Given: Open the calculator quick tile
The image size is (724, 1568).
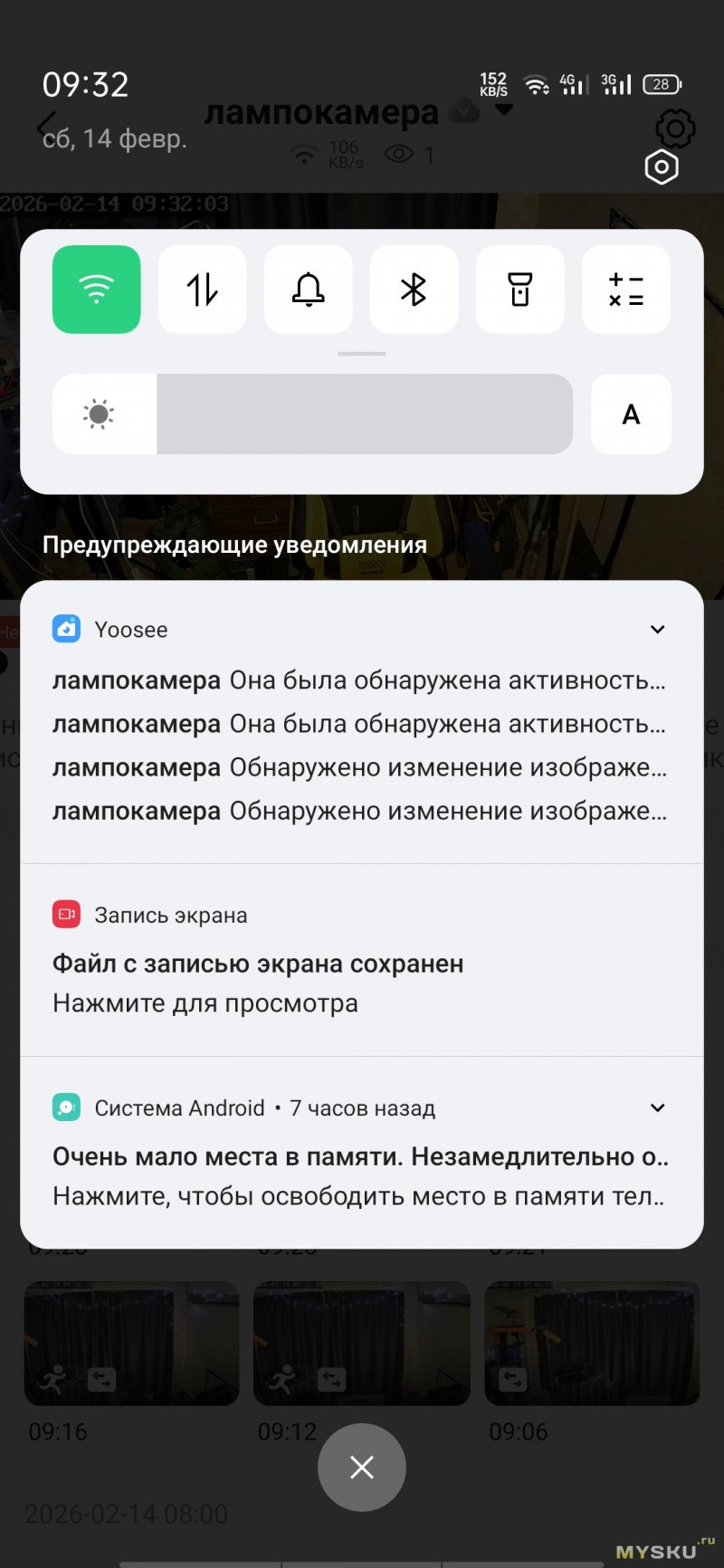Looking at the screenshot, I should click(626, 290).
